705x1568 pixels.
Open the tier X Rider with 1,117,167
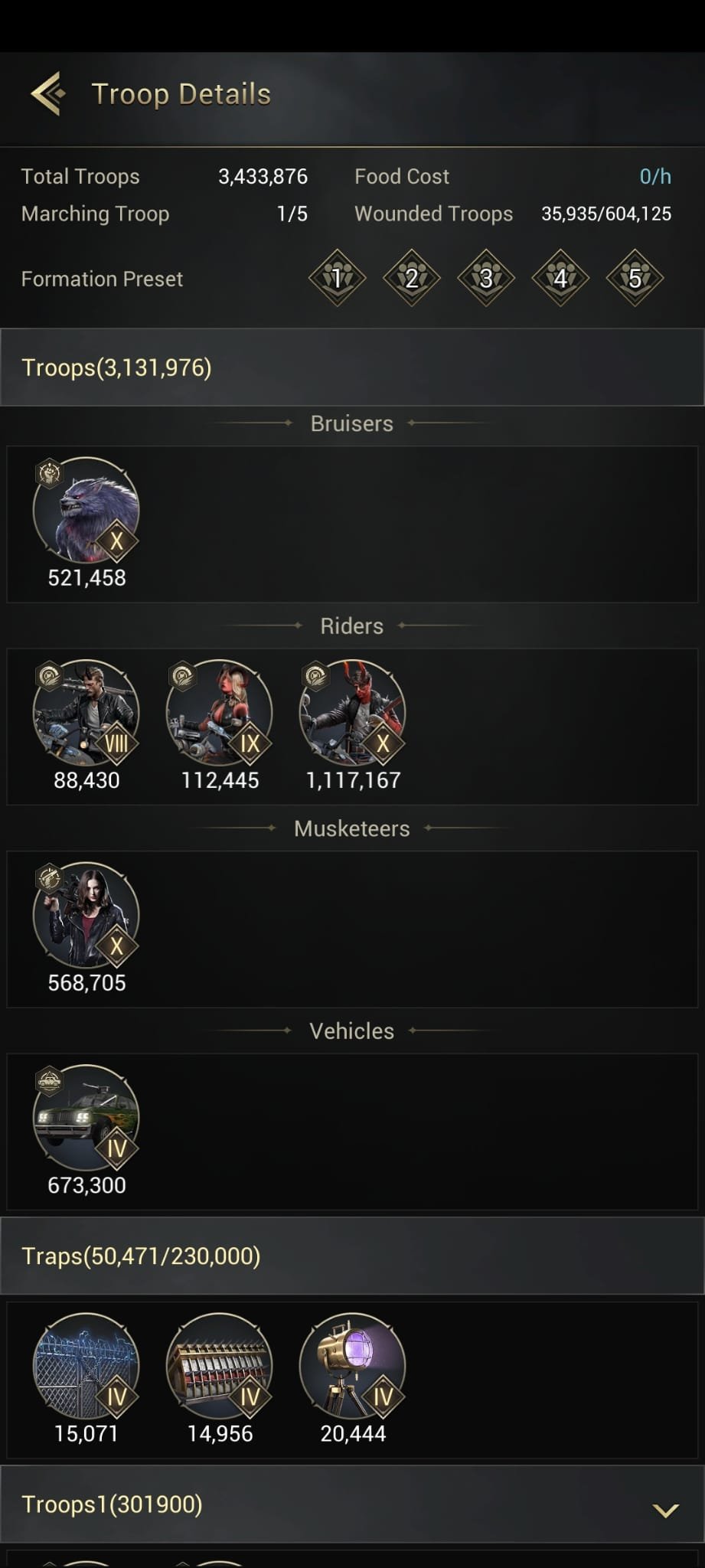point(352,713)
